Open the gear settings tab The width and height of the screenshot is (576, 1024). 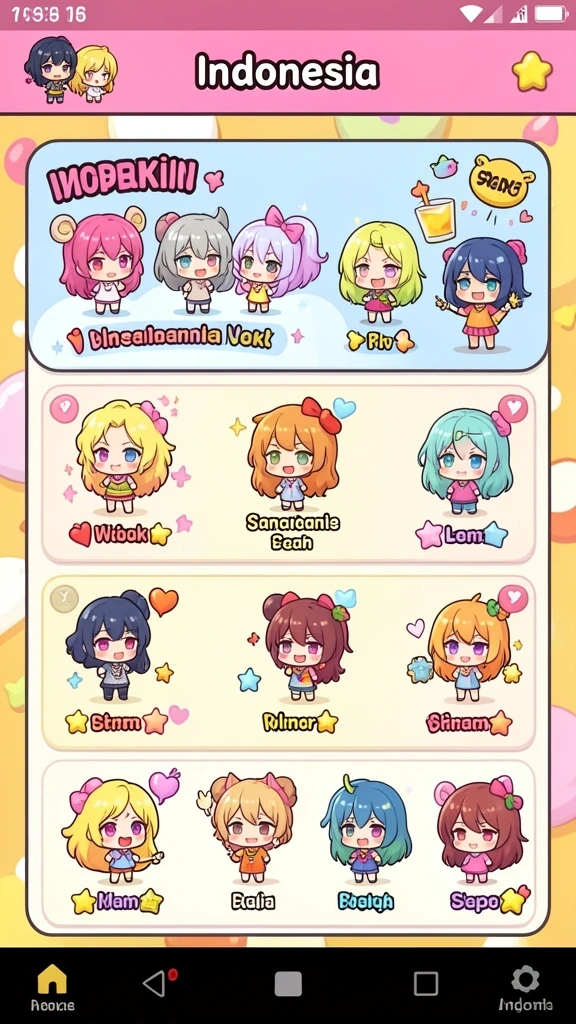point(525,986)
